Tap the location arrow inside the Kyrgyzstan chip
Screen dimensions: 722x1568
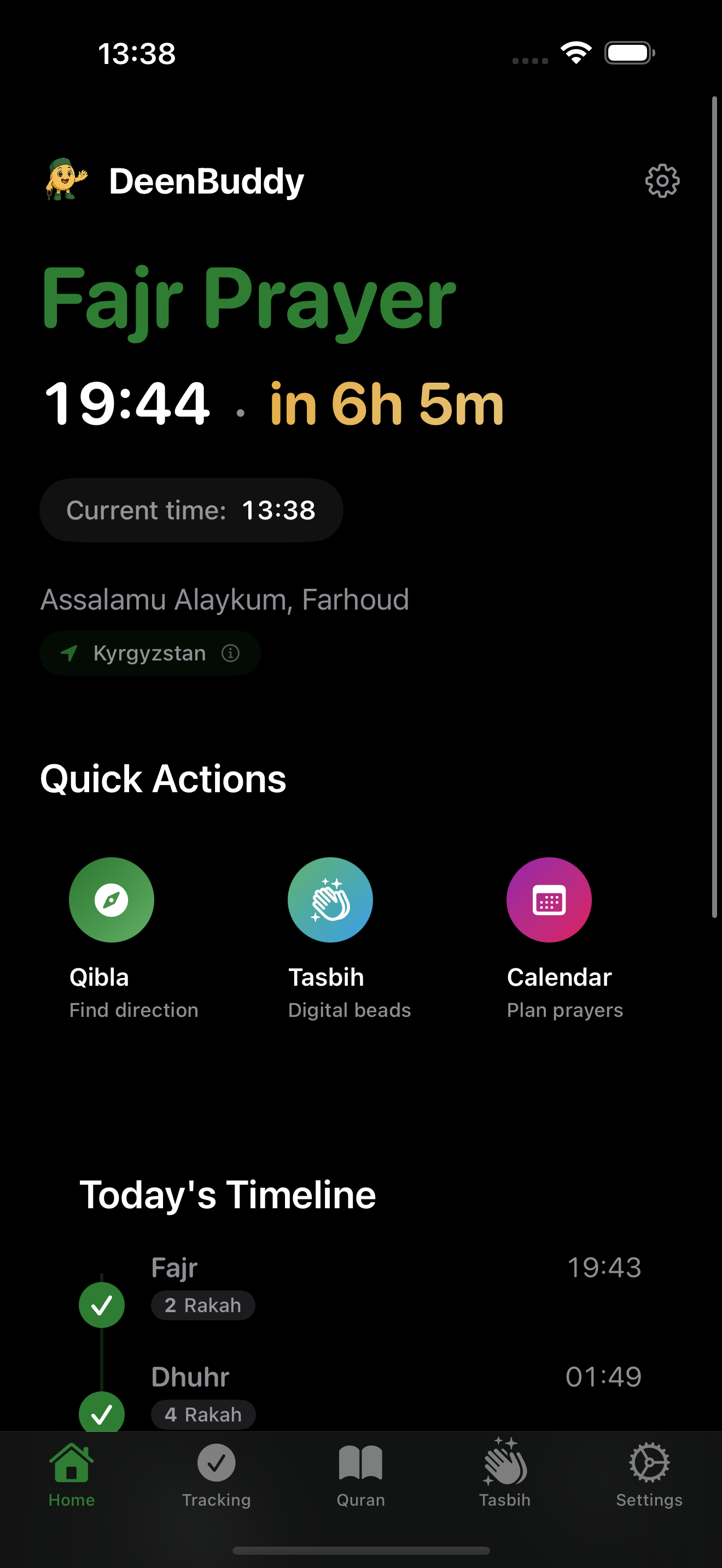coord(69,653)
